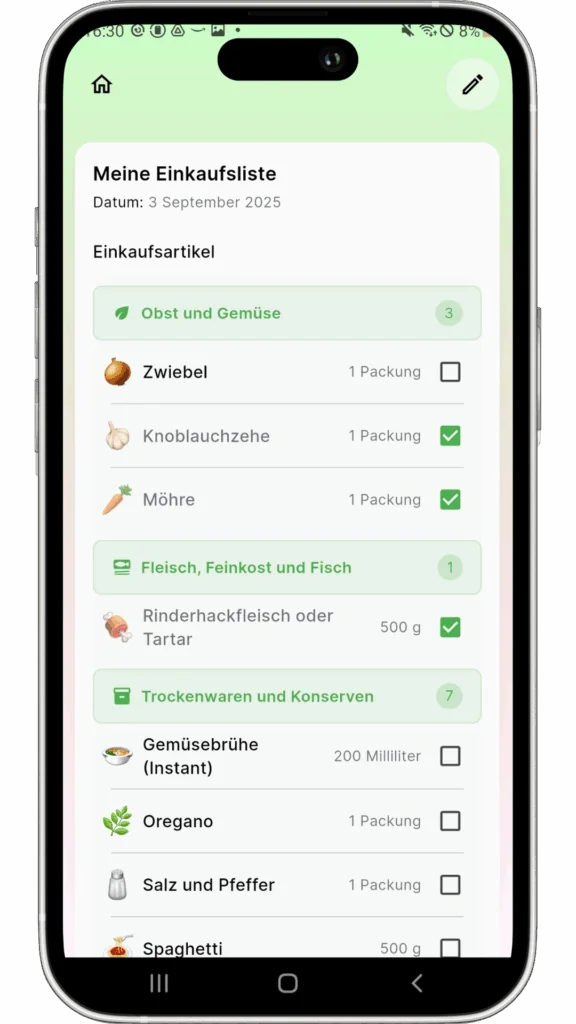Collapse the Obst und Gemüse section

(287, 313)
